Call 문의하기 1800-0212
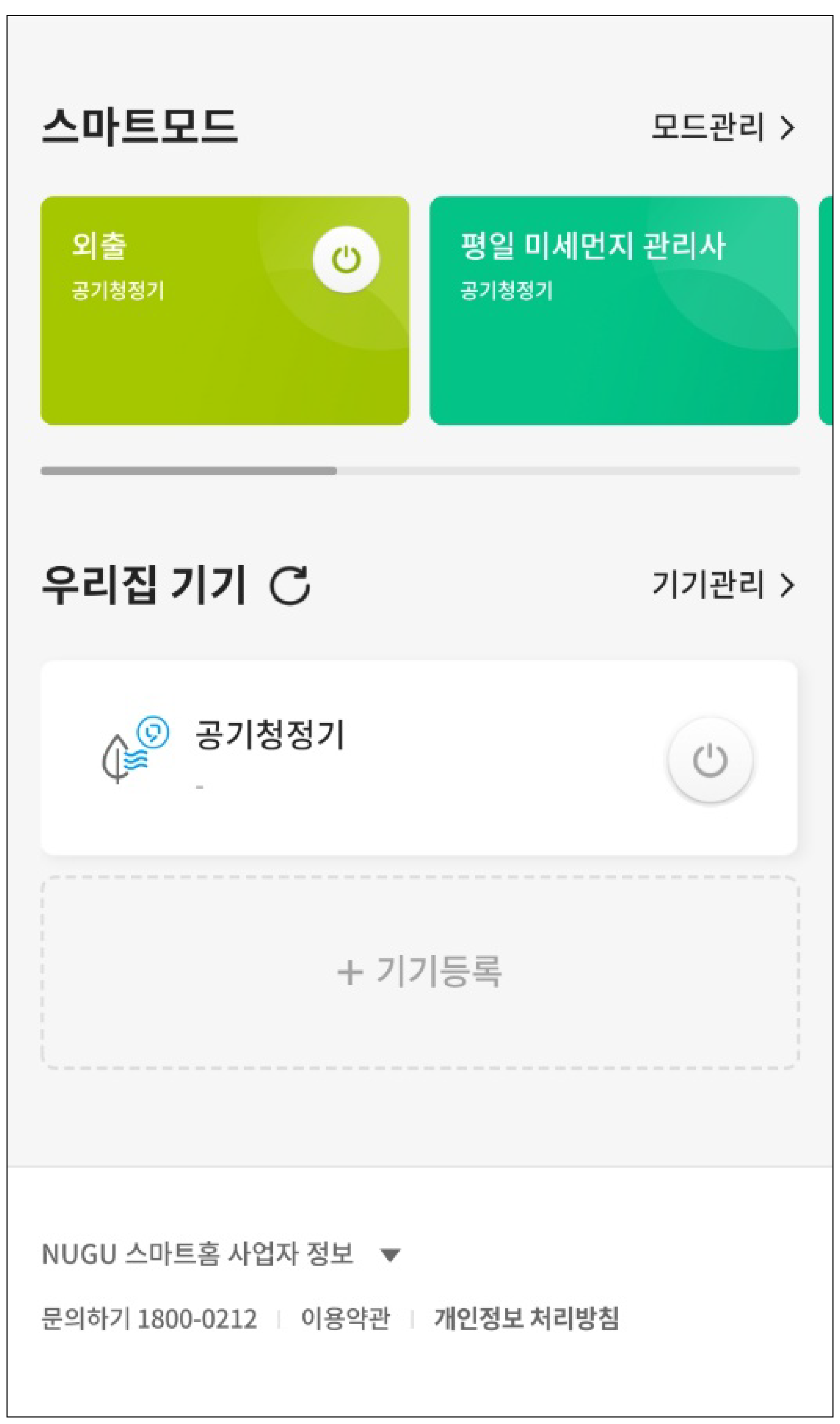Viewport: 840px width, 1424px height. pyautogui.click(x=149, y=1319)
